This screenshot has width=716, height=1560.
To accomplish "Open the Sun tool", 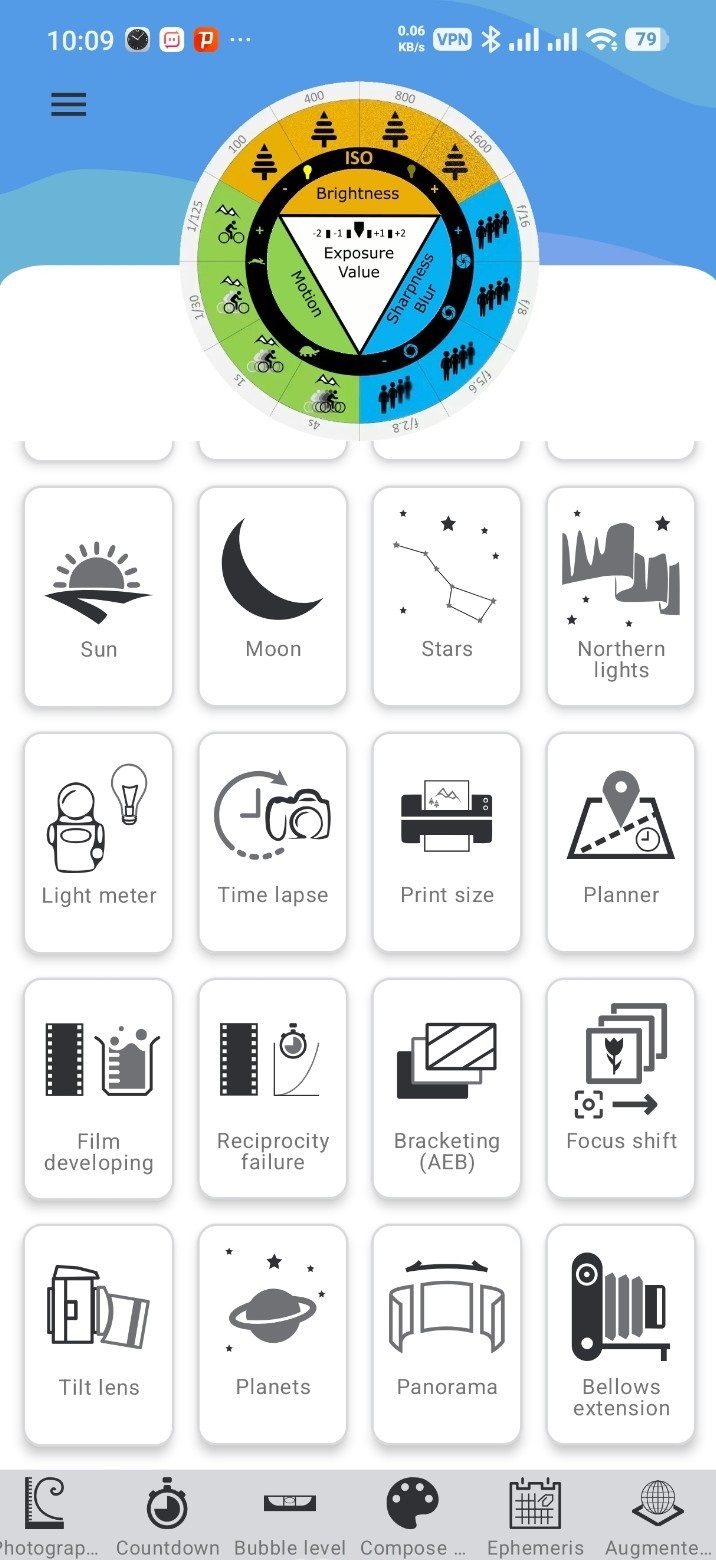I will (98, 597).
